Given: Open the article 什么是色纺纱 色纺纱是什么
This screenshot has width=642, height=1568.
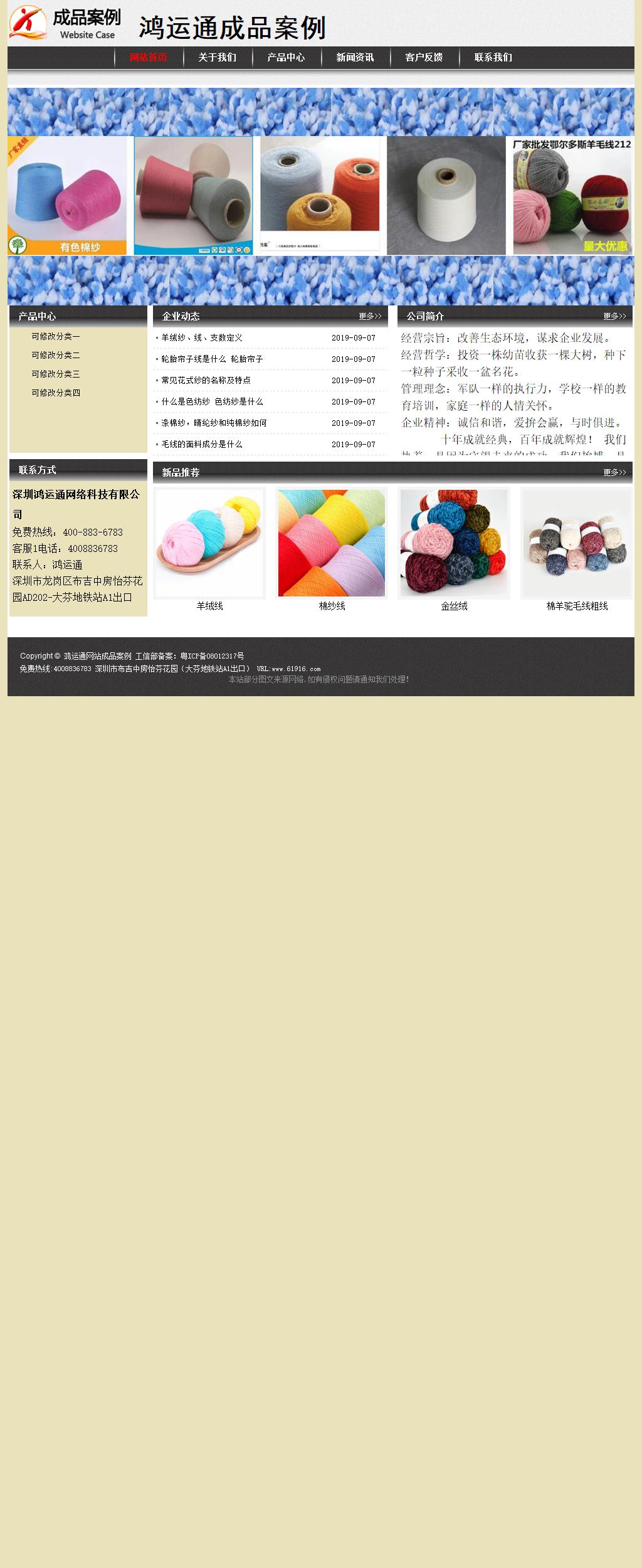Looking at the screenshot, I should pyautogui.click(x=212, y=401).
